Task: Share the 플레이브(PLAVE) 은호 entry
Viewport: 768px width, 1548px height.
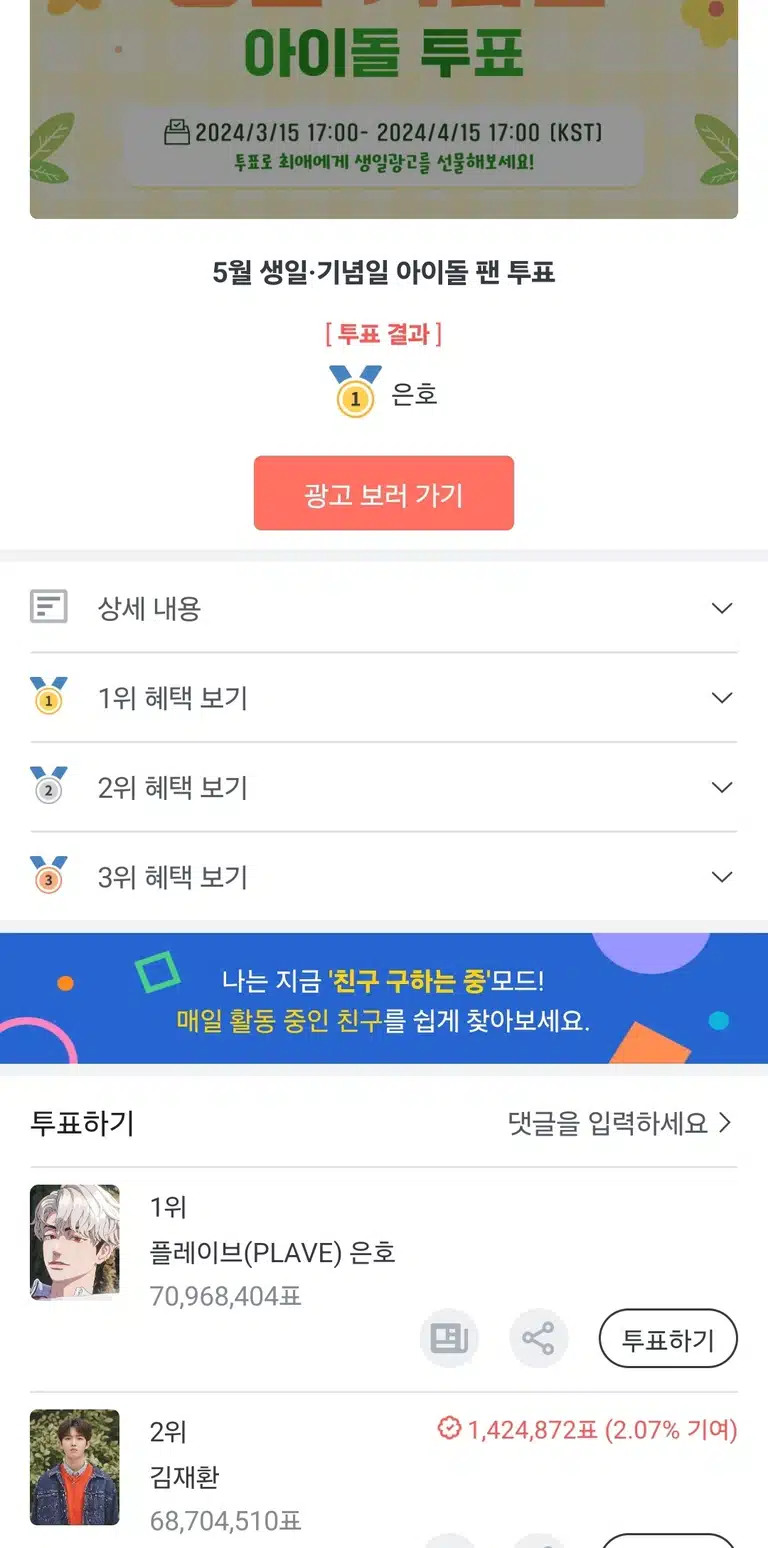Action: pos(539,1338)
